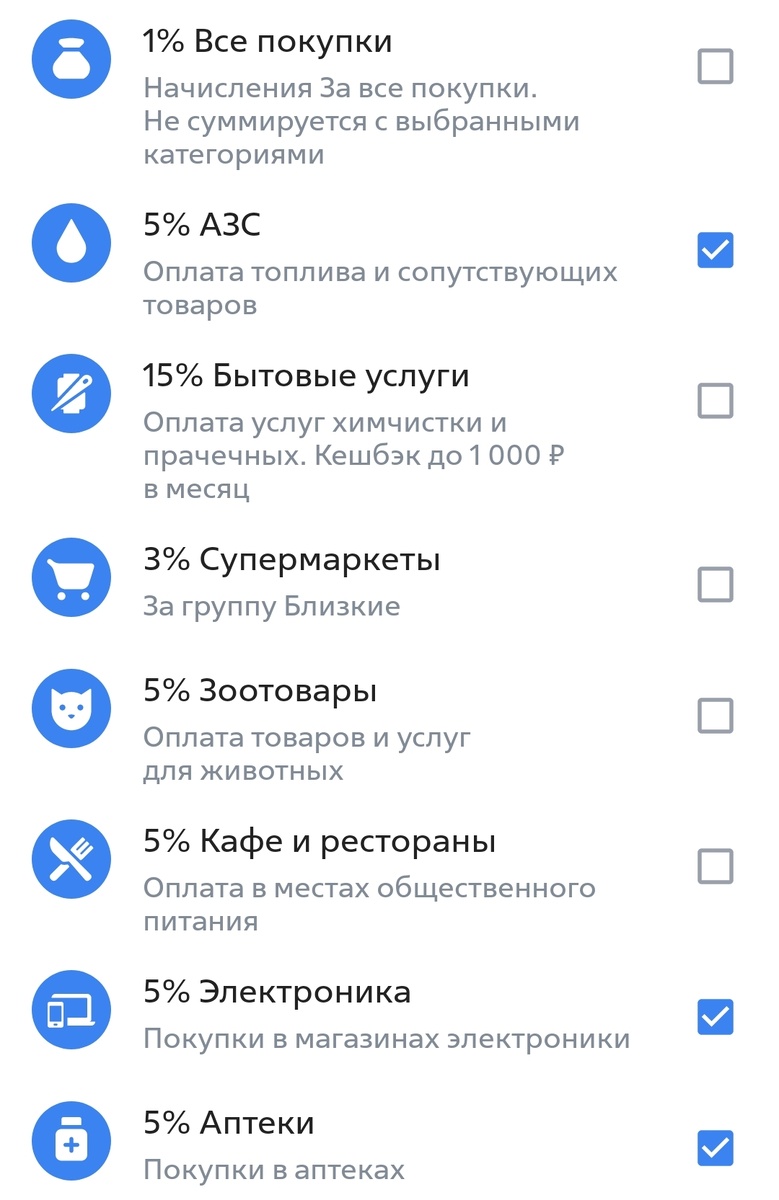This screenshot has width=779, height=1200.
Task: Click the Кафе и рестораны category label
Action: tap(319, 840)
